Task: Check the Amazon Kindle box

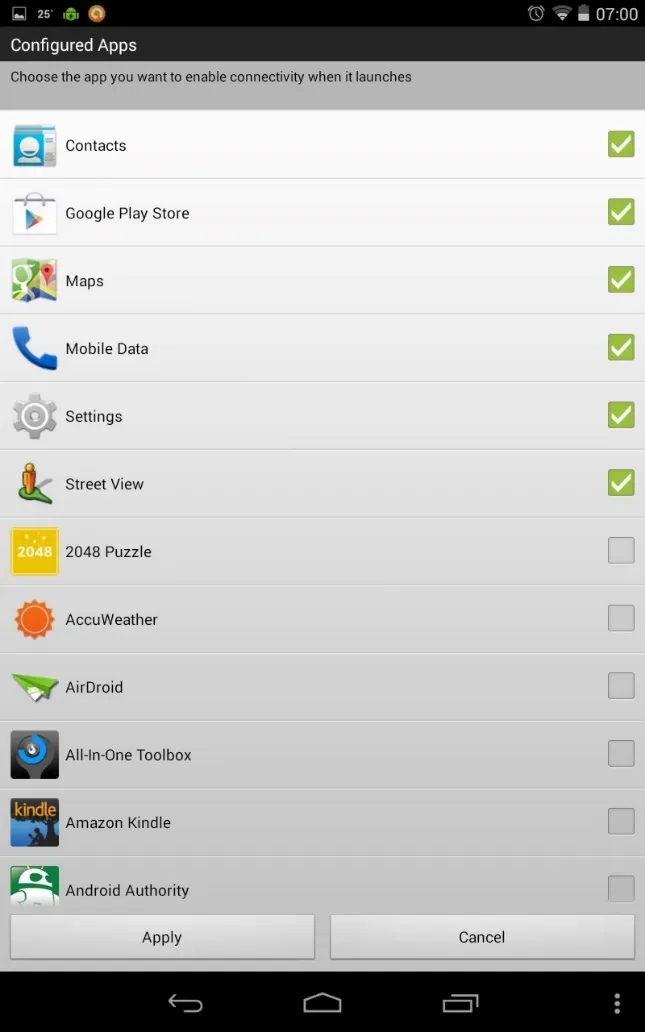Action: coord(621,822)
